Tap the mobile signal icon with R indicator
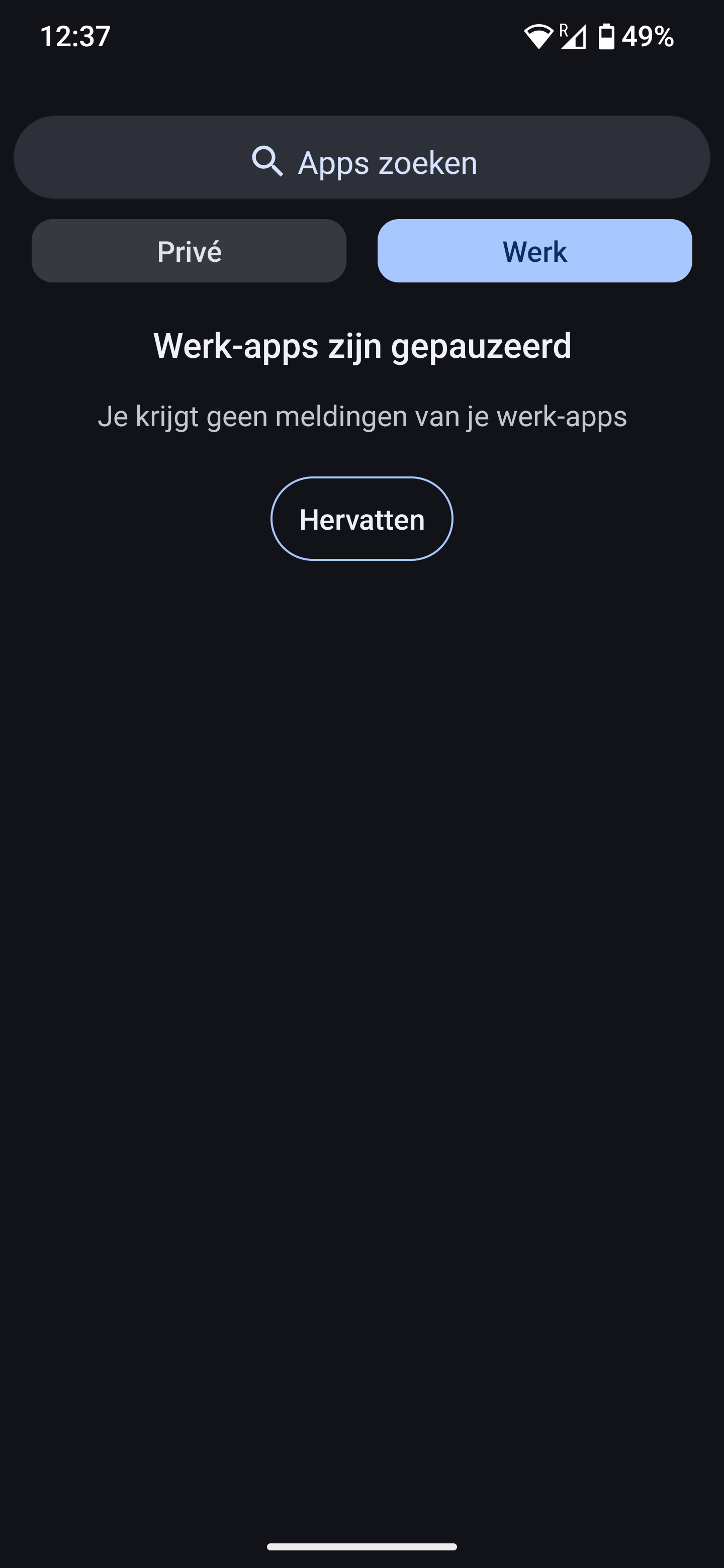724x1568 pixels. click(573, 38)
